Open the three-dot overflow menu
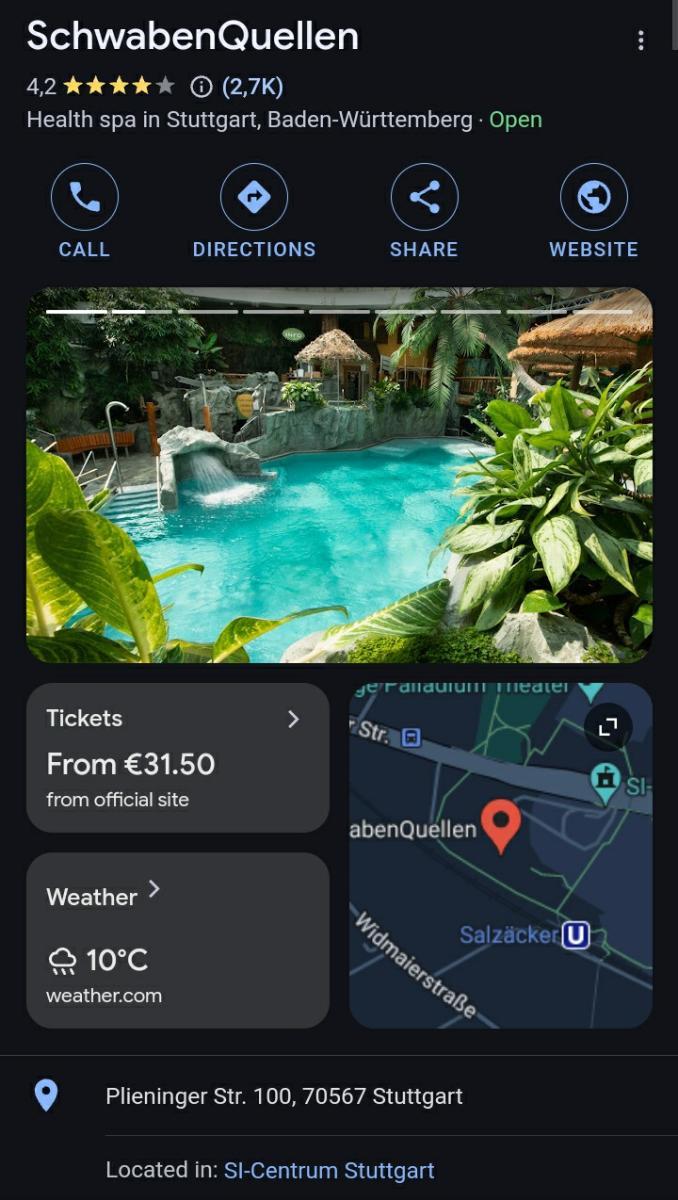 click(641, 41)
